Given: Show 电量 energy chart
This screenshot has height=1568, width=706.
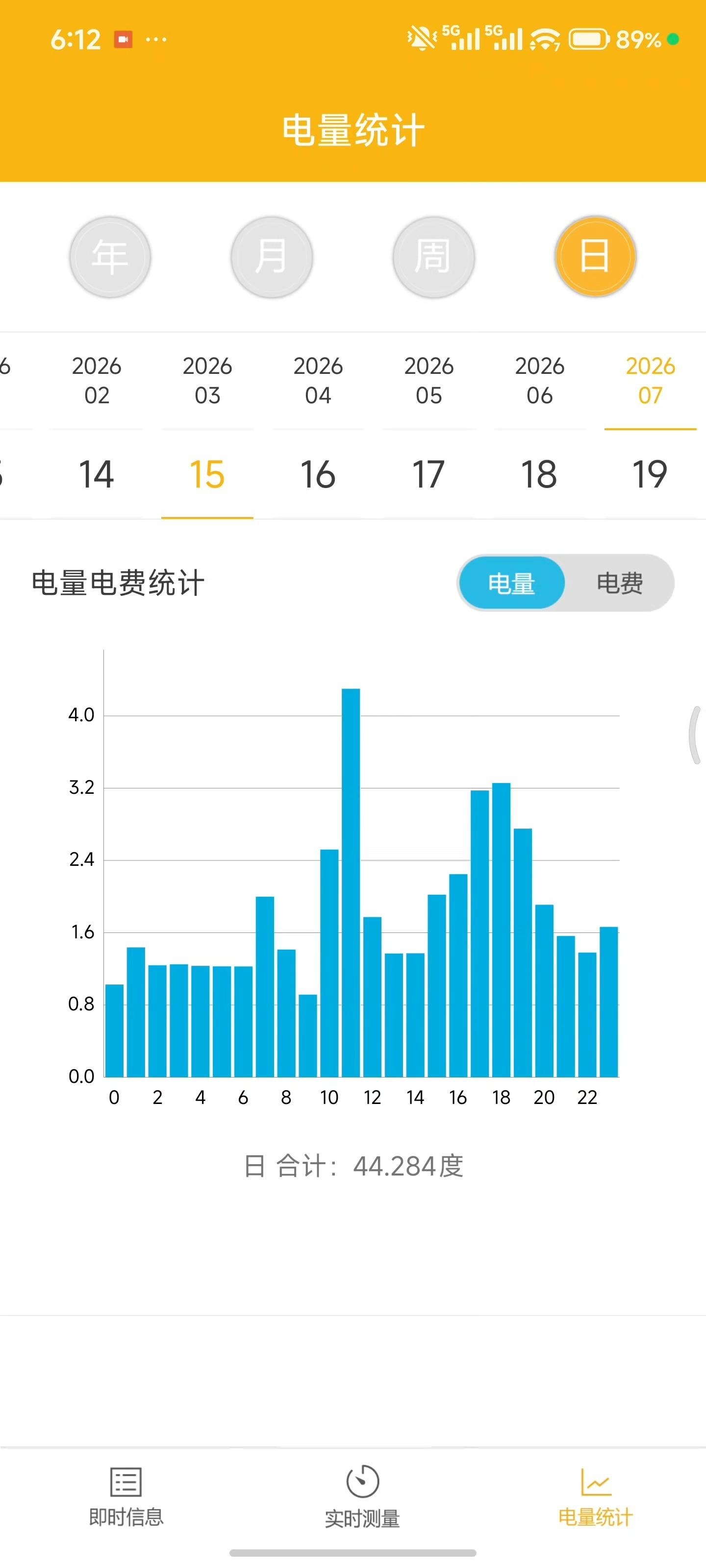Looking at the screenshot, I should tap(512, 583).
